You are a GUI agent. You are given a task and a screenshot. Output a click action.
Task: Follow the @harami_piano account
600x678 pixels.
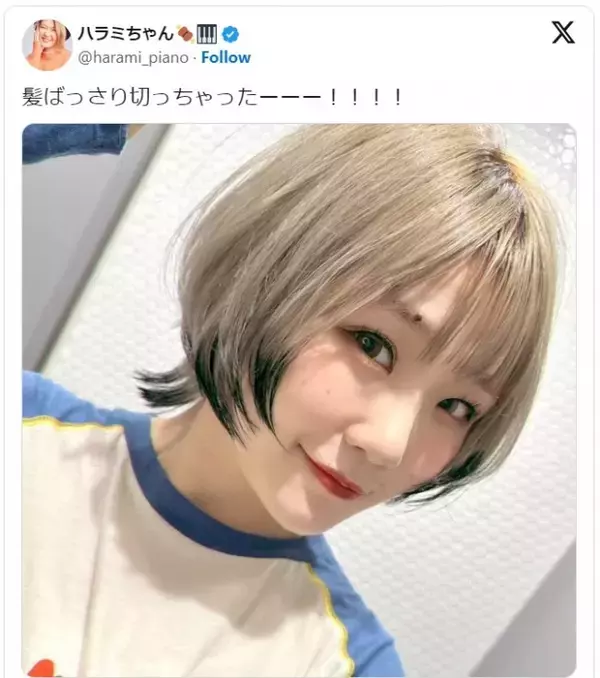click(225, 58)
